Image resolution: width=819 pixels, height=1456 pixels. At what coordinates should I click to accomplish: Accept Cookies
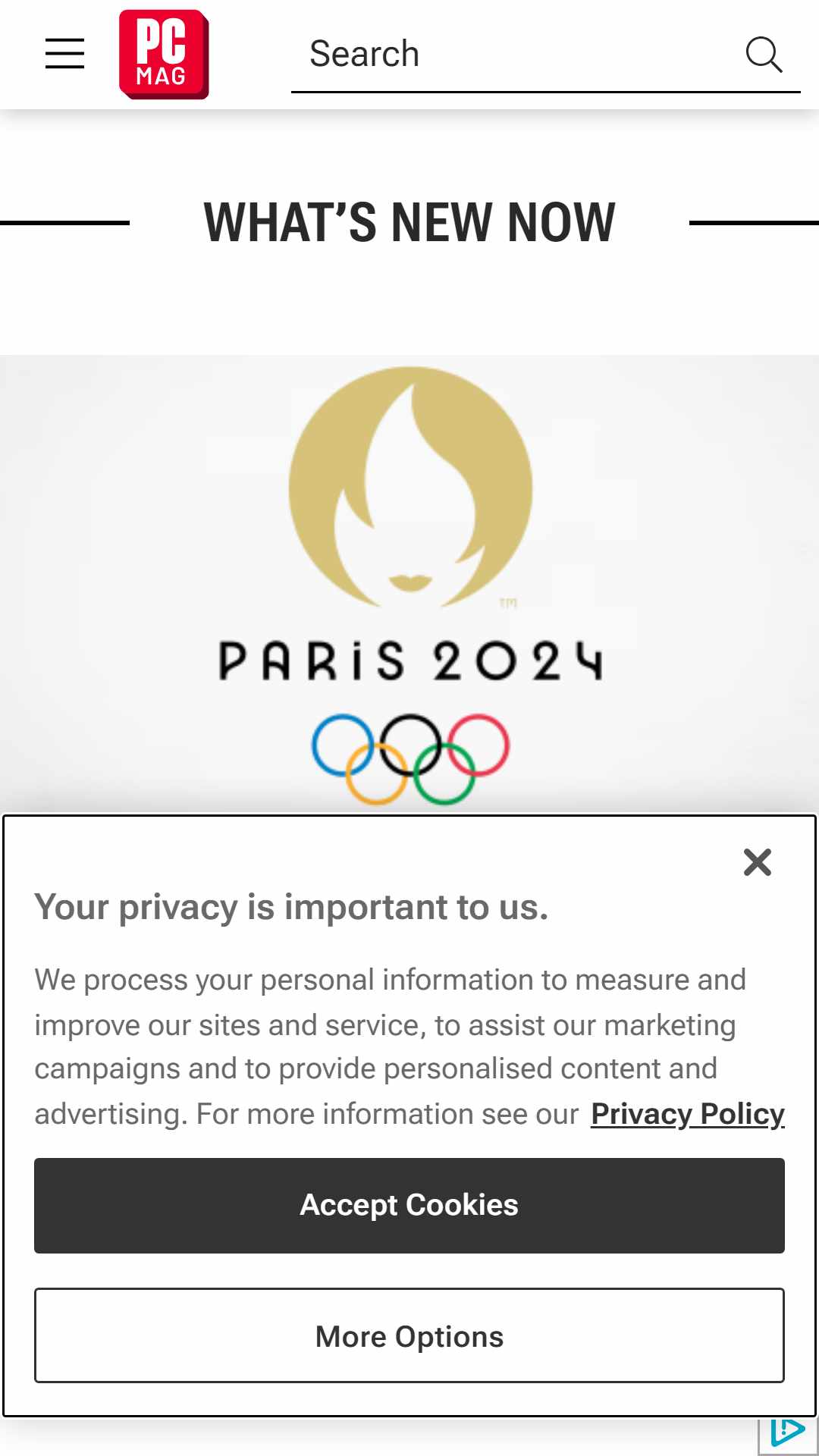coord(409,1205)
